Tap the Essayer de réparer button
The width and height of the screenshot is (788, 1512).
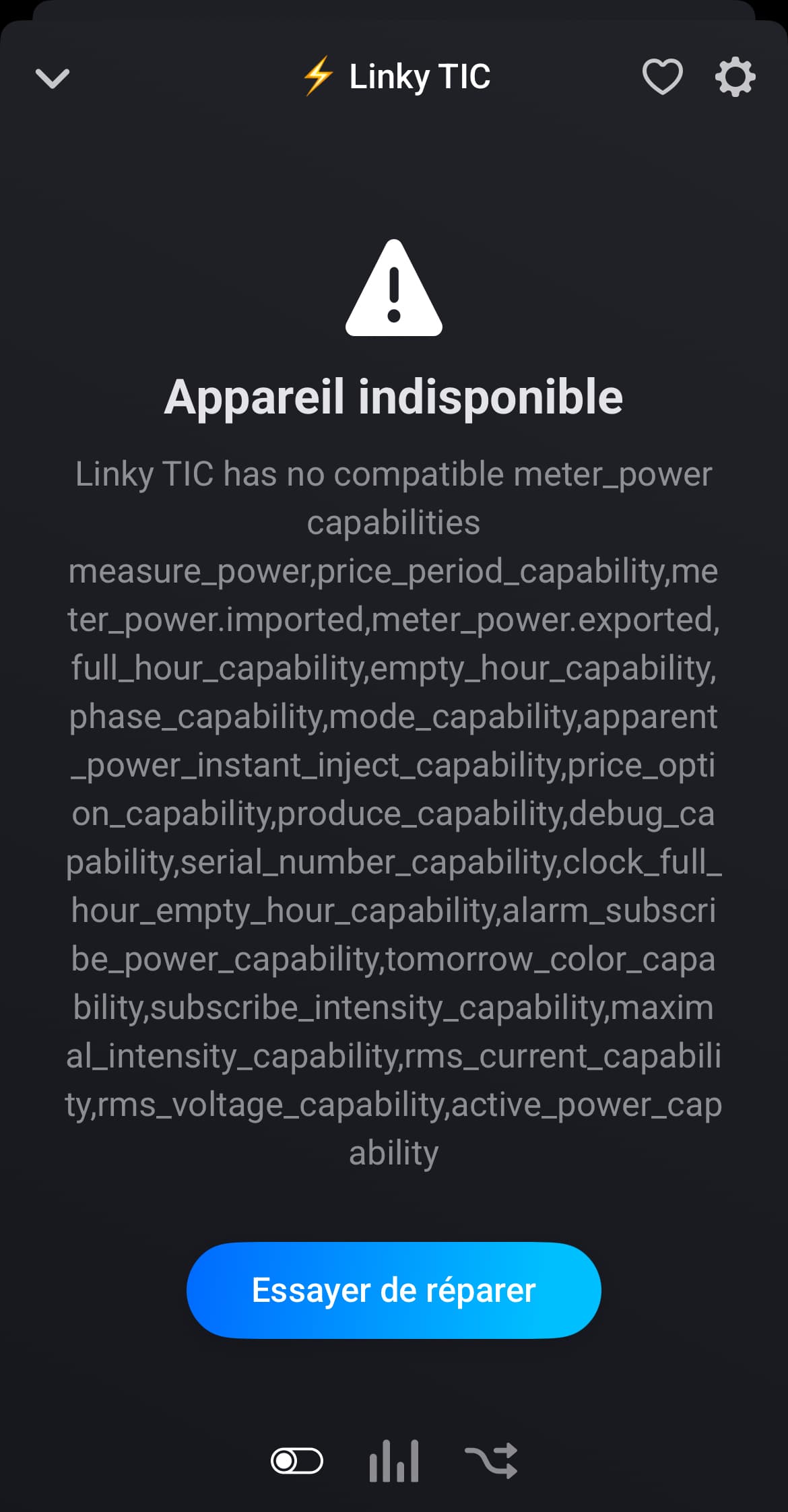coord(393,1290)
